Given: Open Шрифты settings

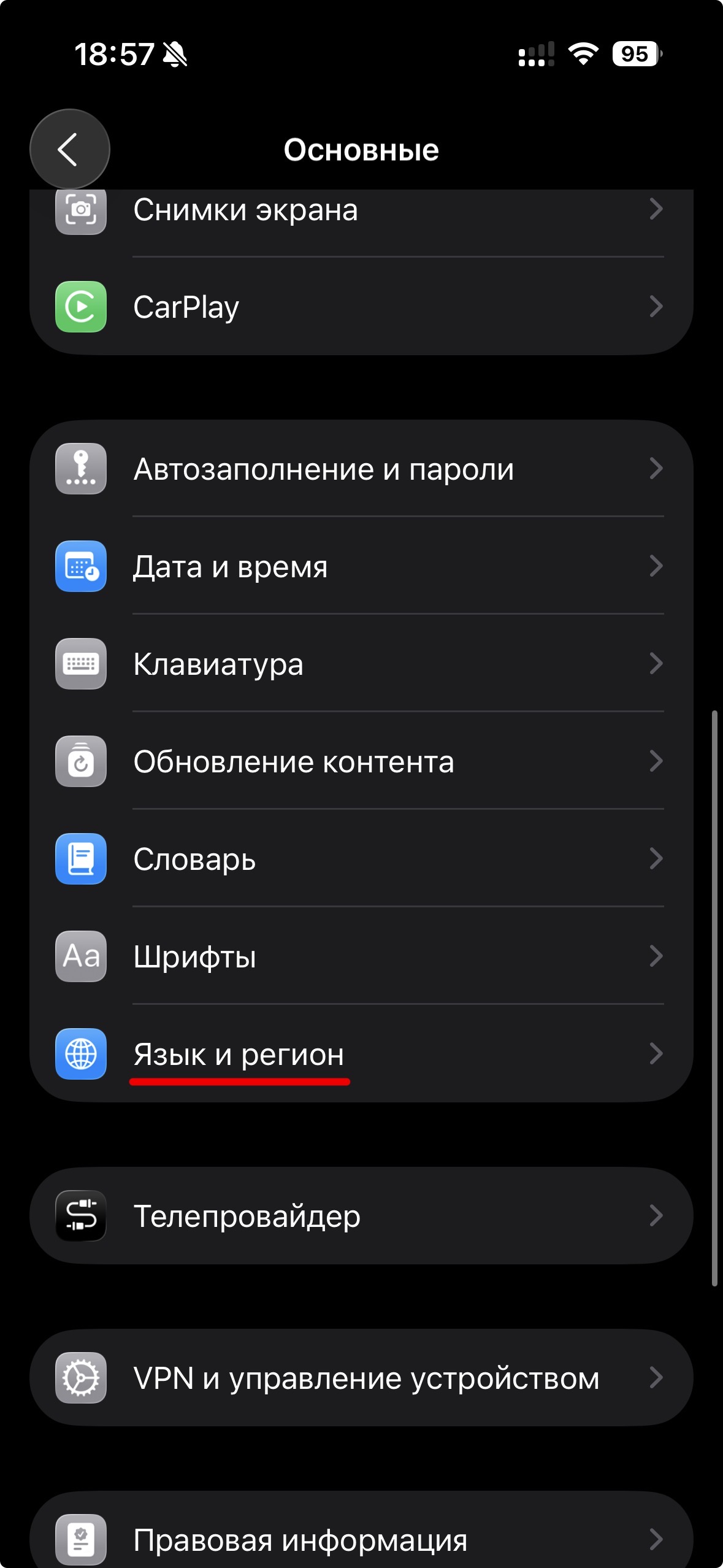Looking at the screenshot, I should point(361,956).
